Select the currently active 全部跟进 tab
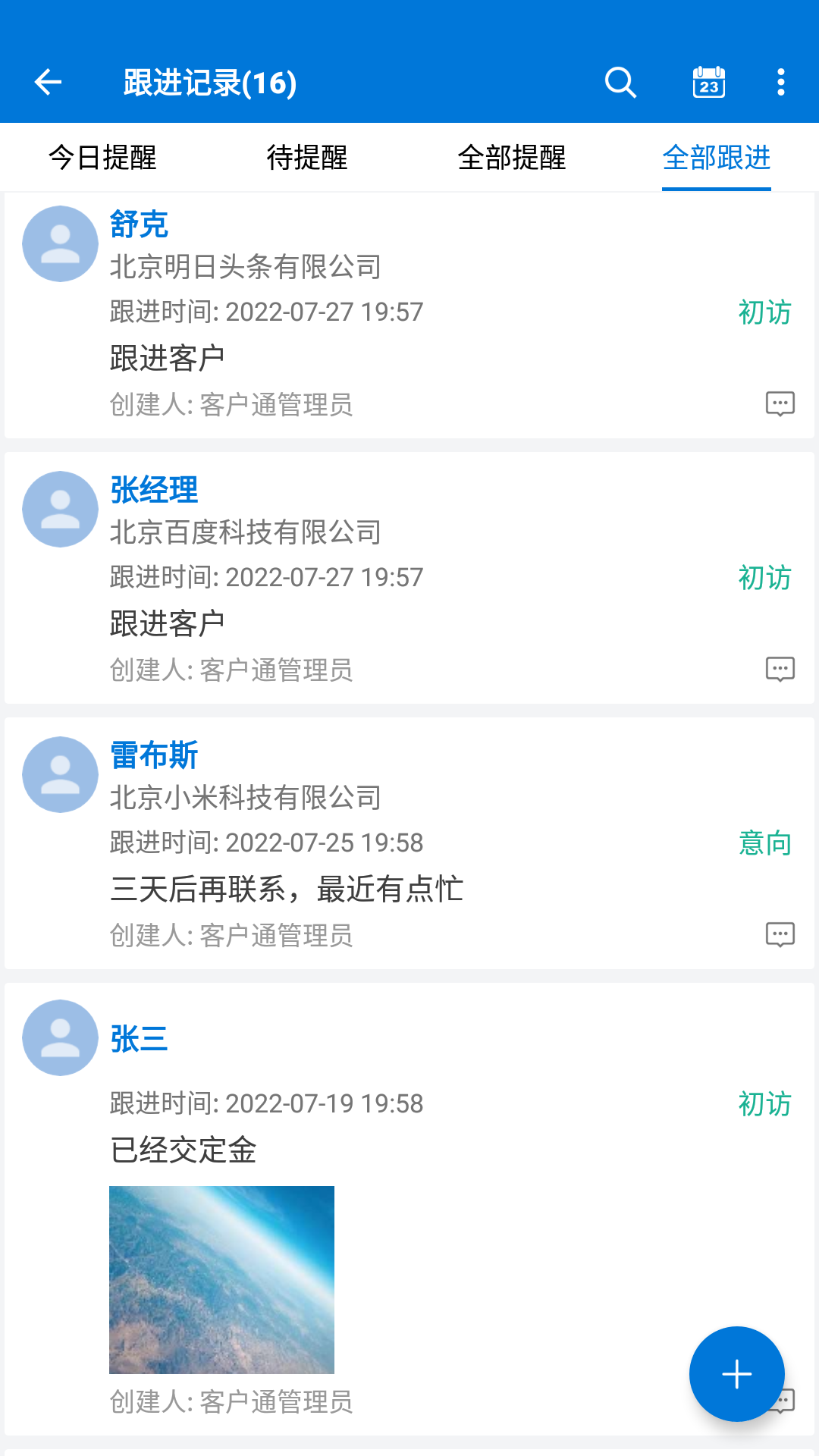The height and width of the screenshot is (1456, 819). (x=716, y=158)
